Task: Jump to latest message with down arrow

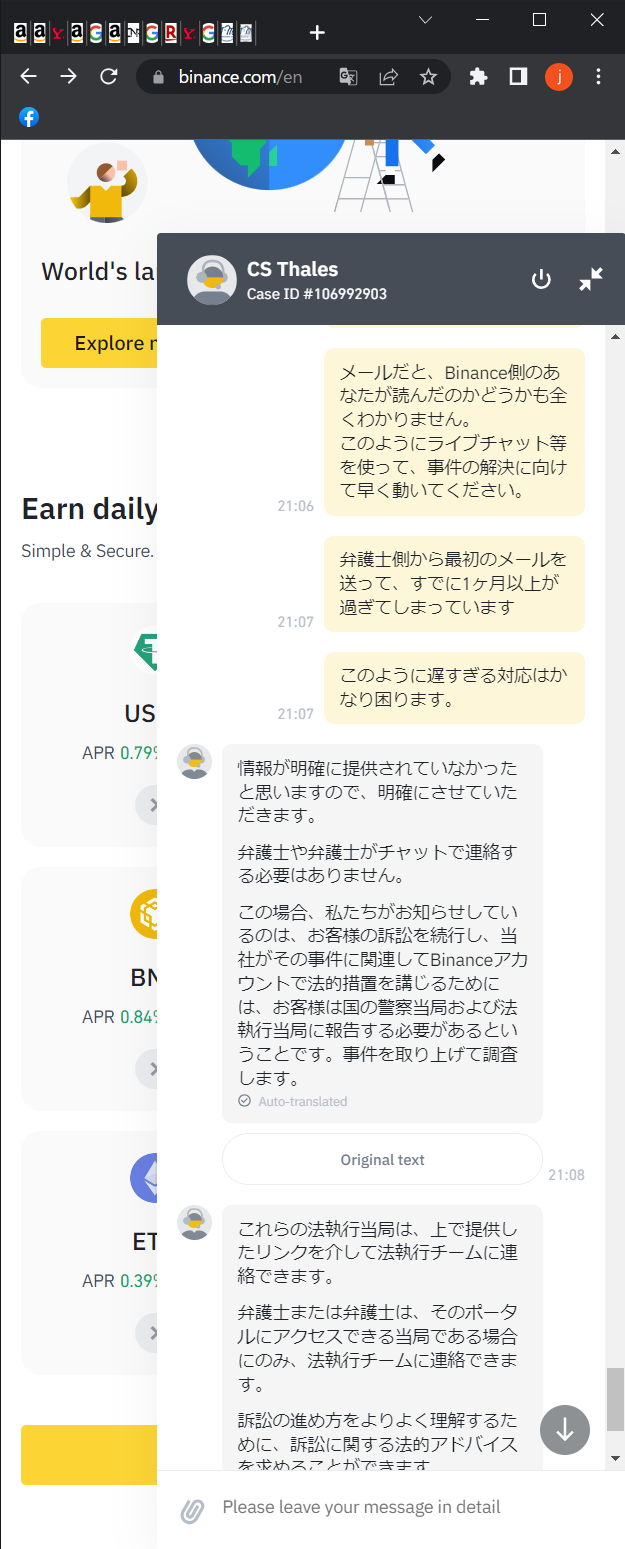Action: coord(565,1430)
